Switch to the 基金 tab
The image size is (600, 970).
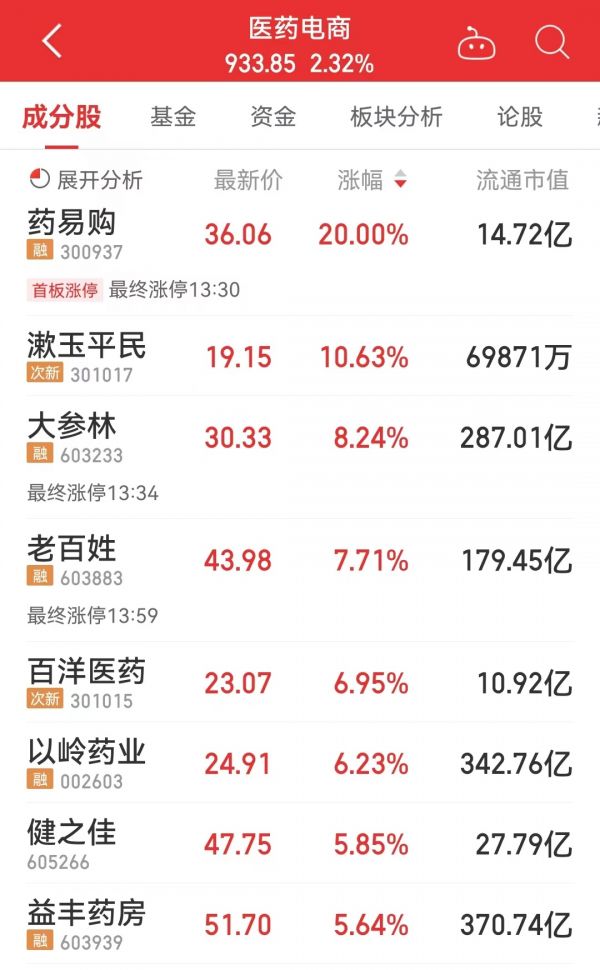pos(173,116)
